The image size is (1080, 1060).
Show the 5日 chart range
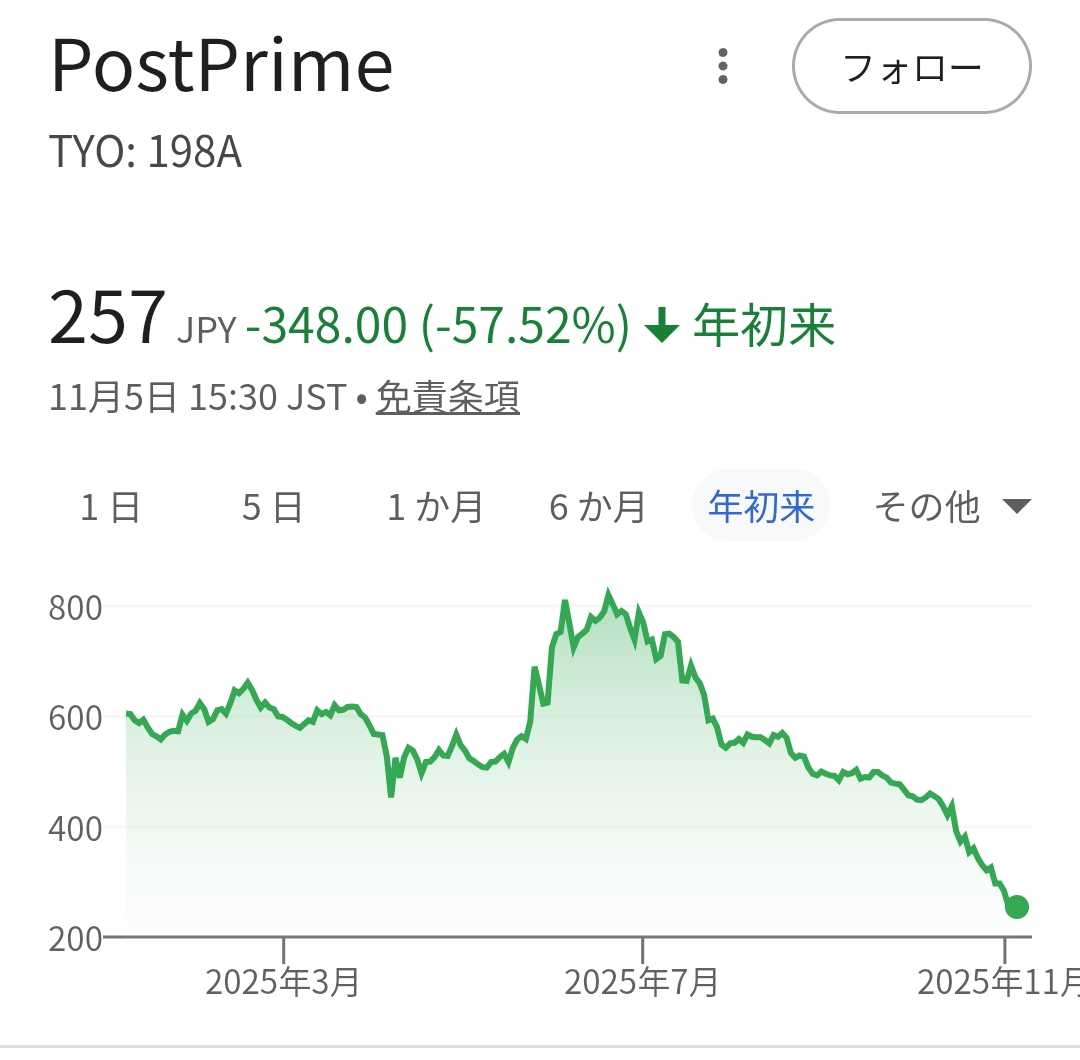[x=272, y=507]
